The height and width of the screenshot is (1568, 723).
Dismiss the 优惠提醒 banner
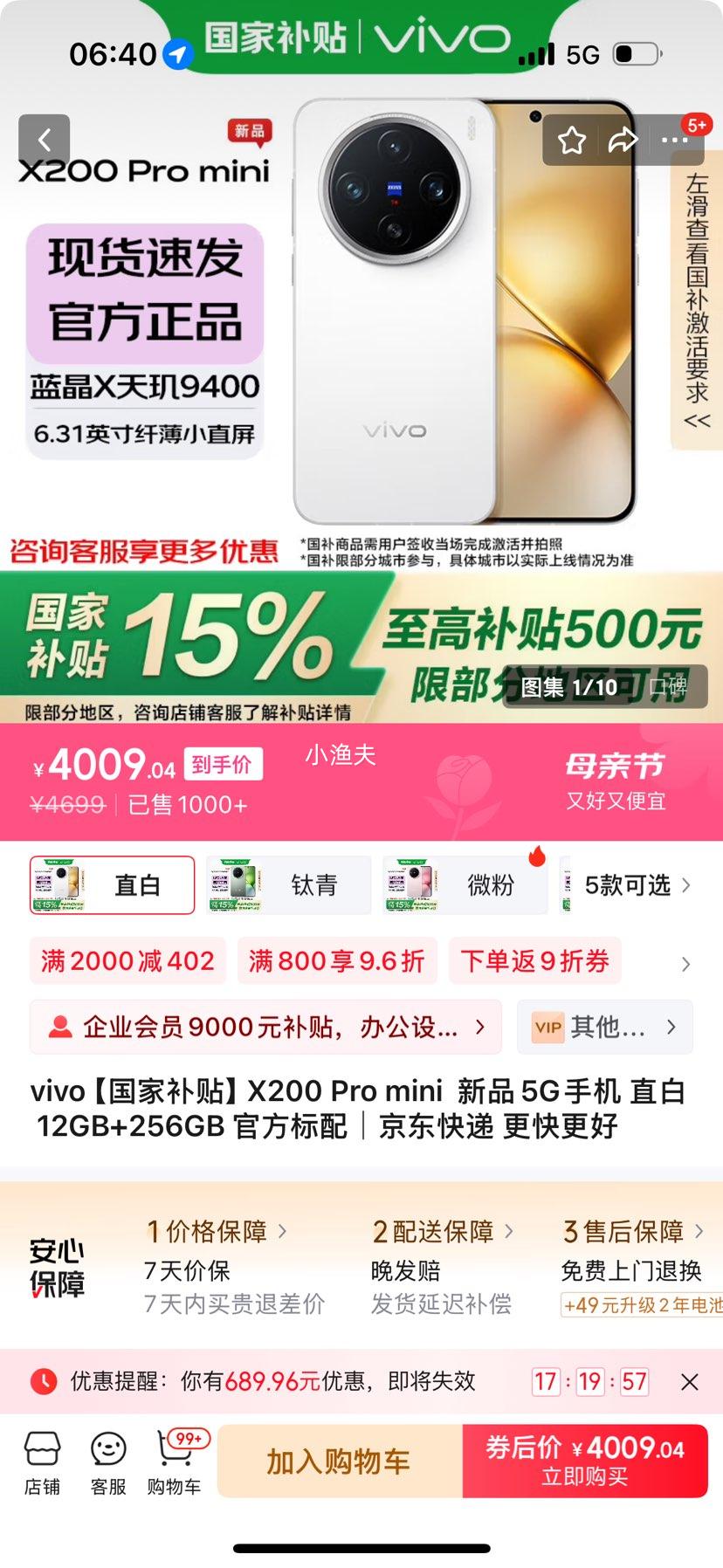click(689, 1382)
